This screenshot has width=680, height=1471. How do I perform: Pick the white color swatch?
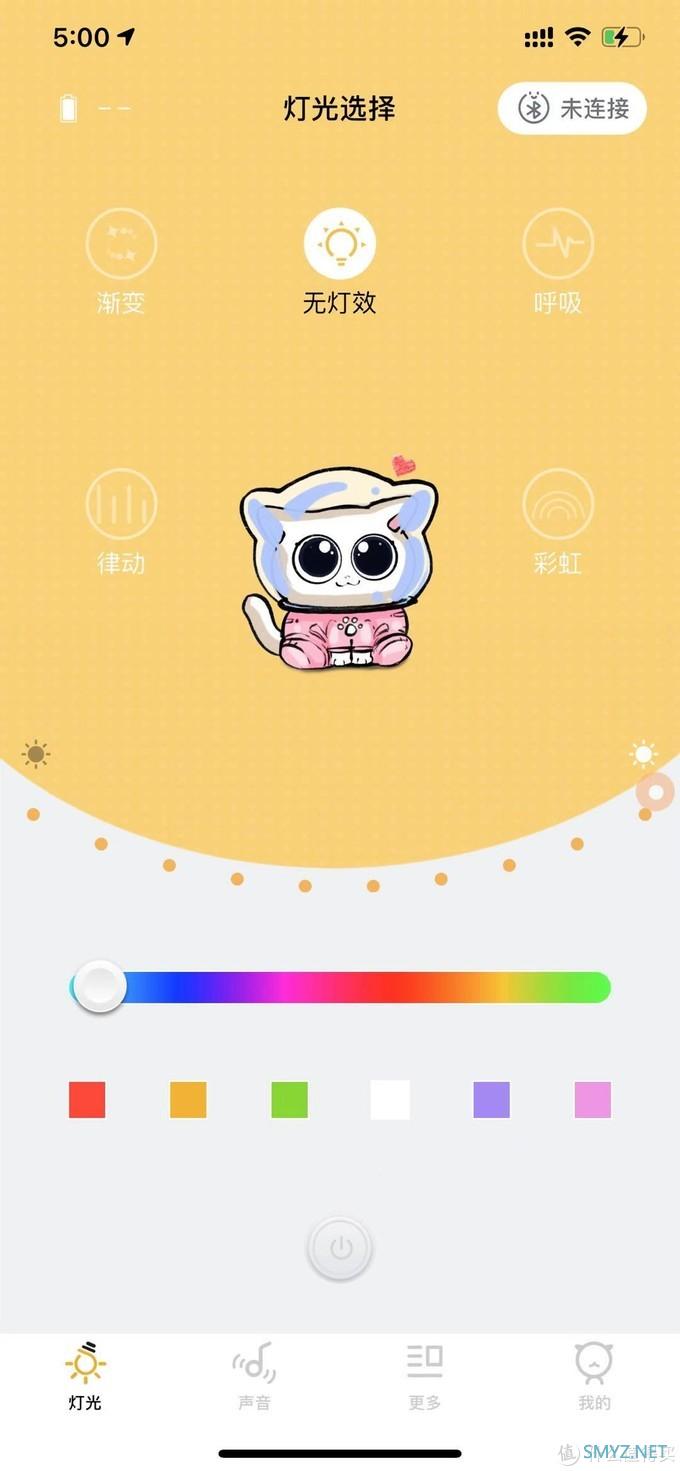(x=390, y=1100)
